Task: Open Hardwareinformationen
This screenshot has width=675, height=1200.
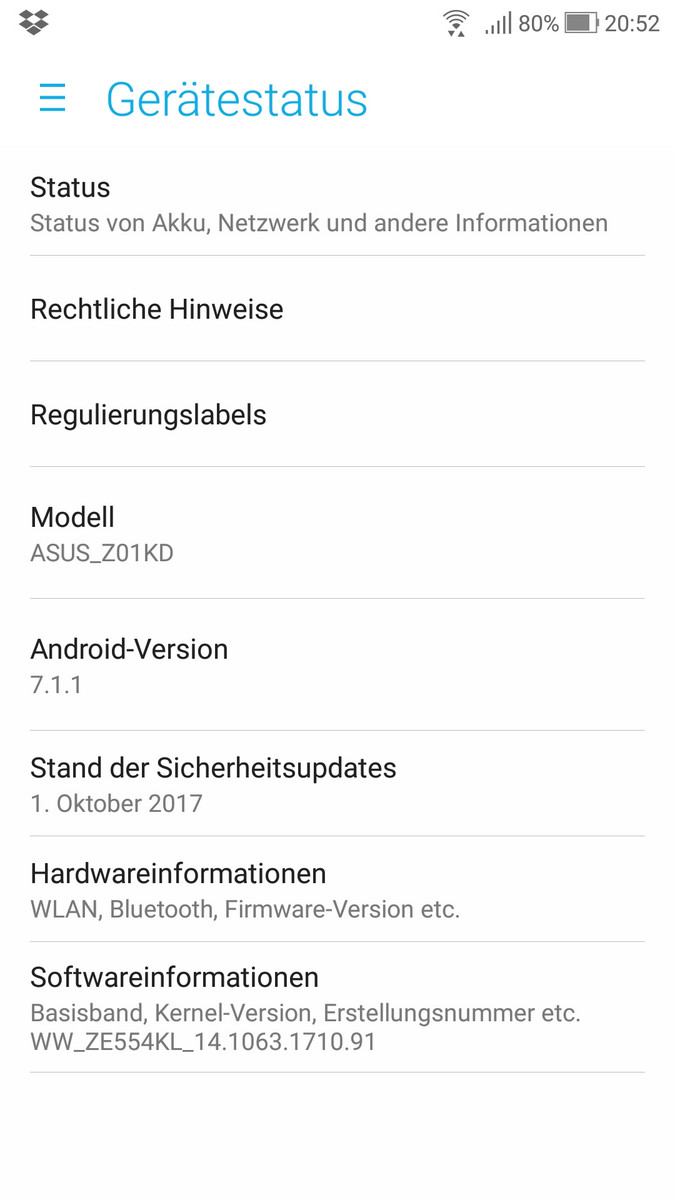Action: [337, 889]
